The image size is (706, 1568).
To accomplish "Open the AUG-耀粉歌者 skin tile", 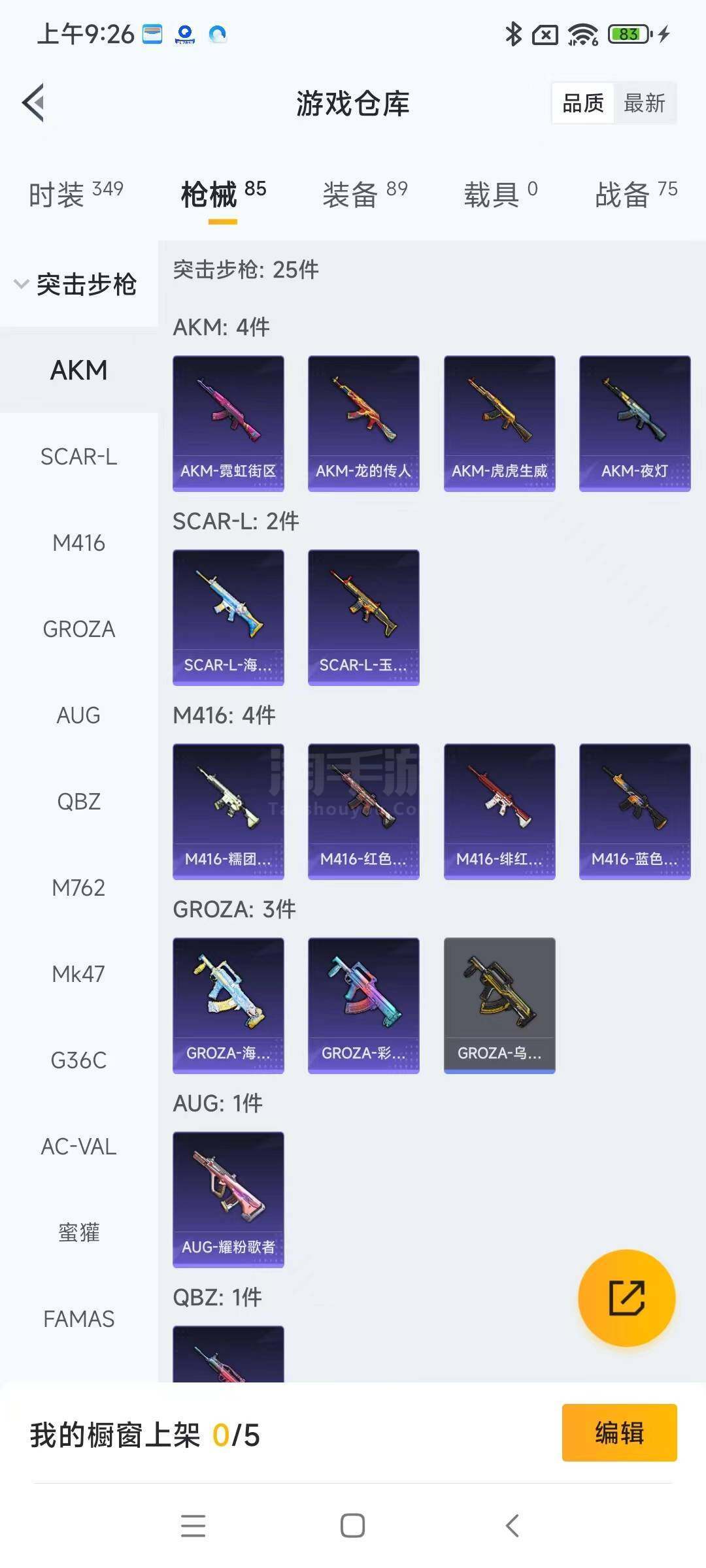I will [228, 1200].
